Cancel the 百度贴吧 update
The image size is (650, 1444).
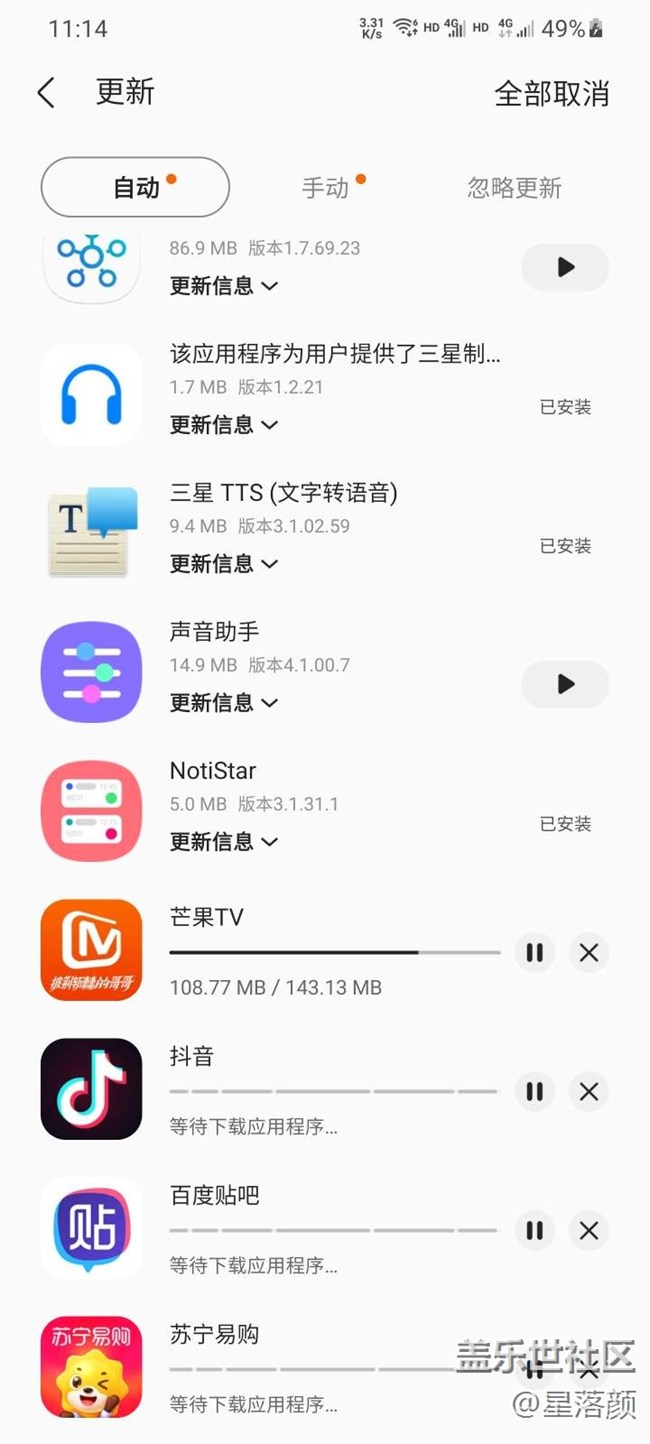click(589, 1230)
